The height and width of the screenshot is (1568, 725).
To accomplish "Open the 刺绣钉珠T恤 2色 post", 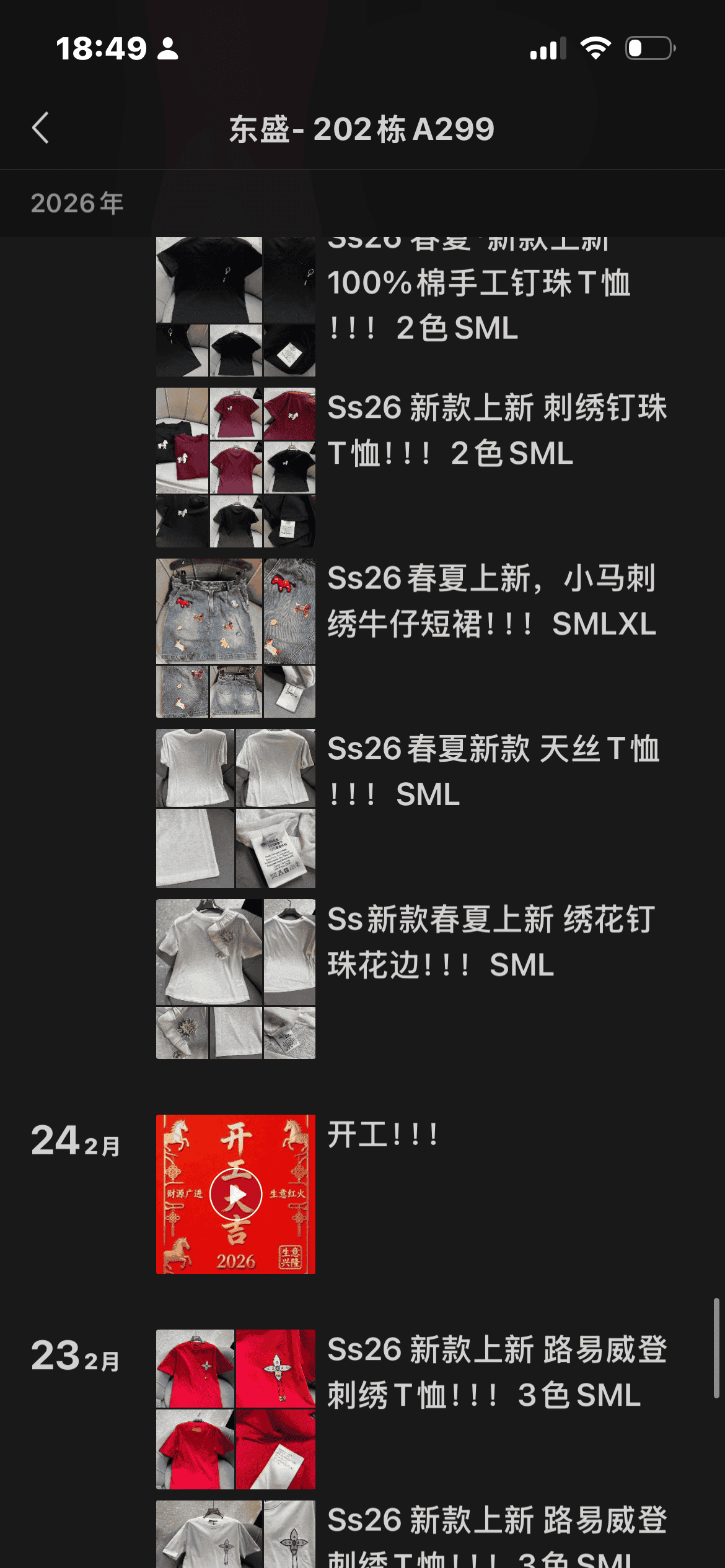I will pos(496,430).
